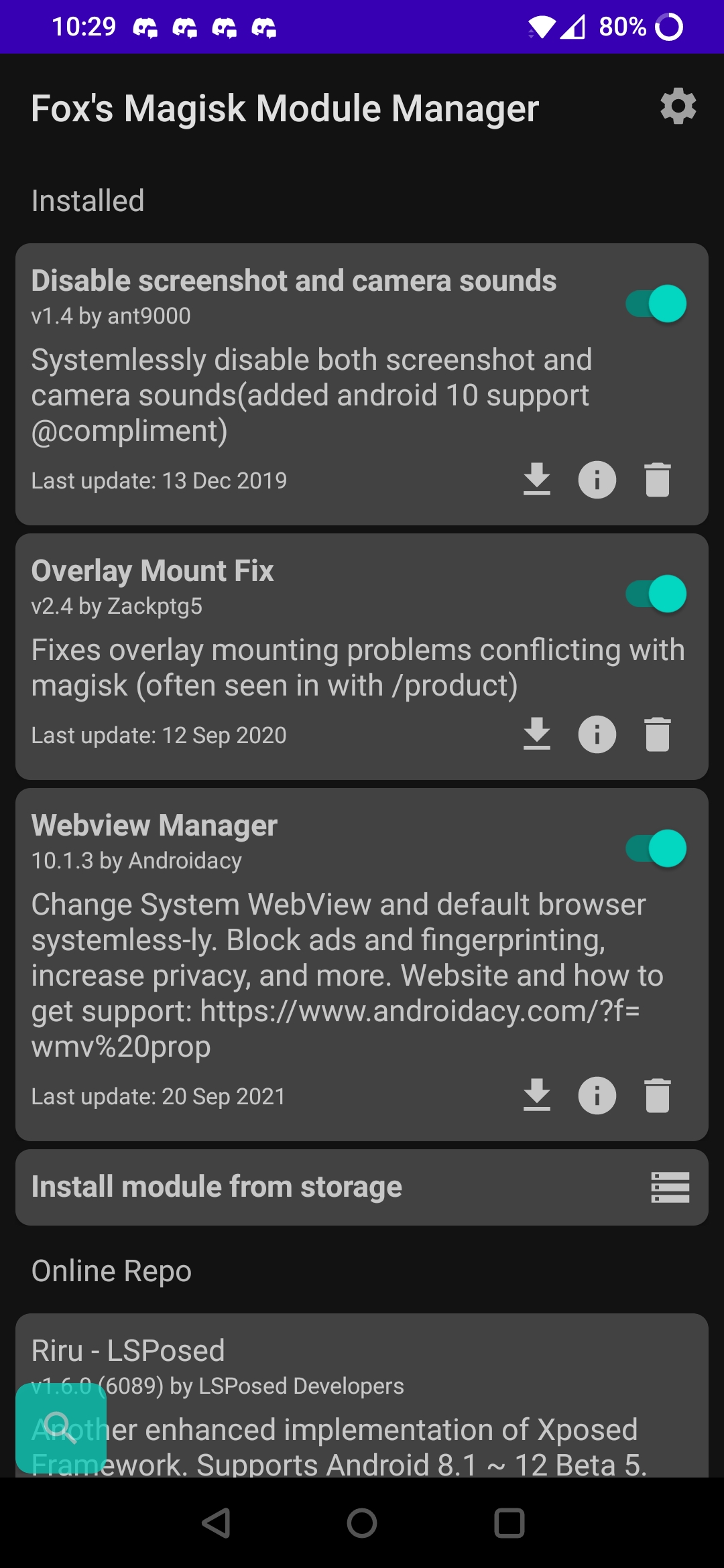Open settings via the gear icon
The height and width of the screenshot is (1568, 724).
click(678, 106)
